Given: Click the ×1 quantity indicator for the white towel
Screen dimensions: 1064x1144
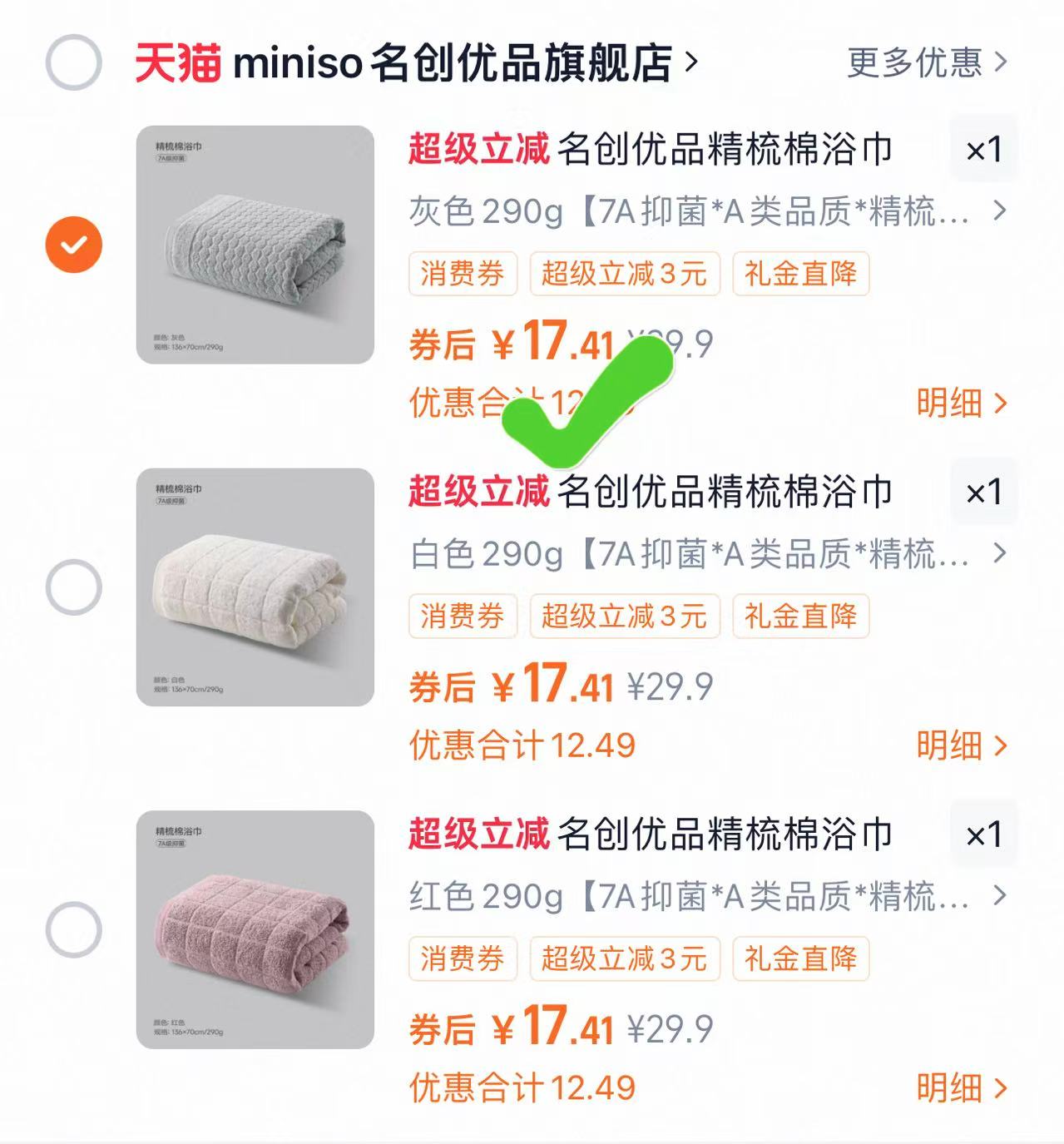Looking at the screenshot, I should (985, 493).
